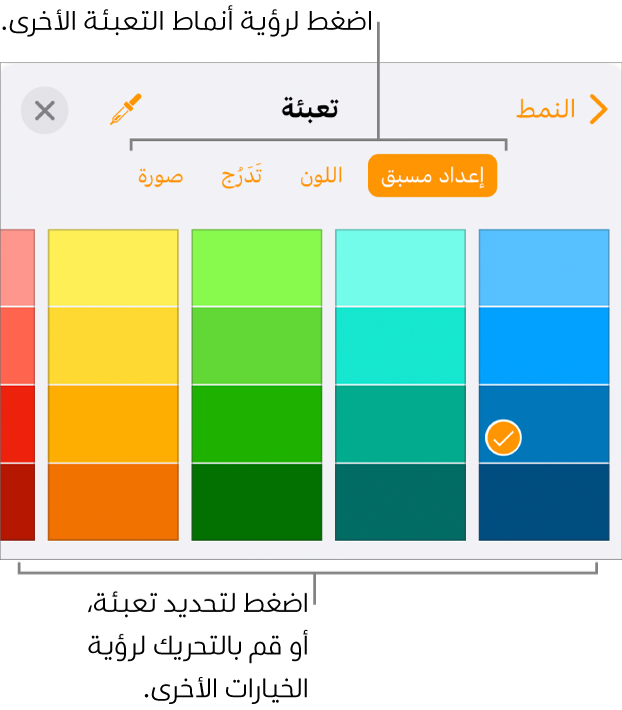622x710 pixels.
Task: Go back to النمط
Action: tap(562, 109)
